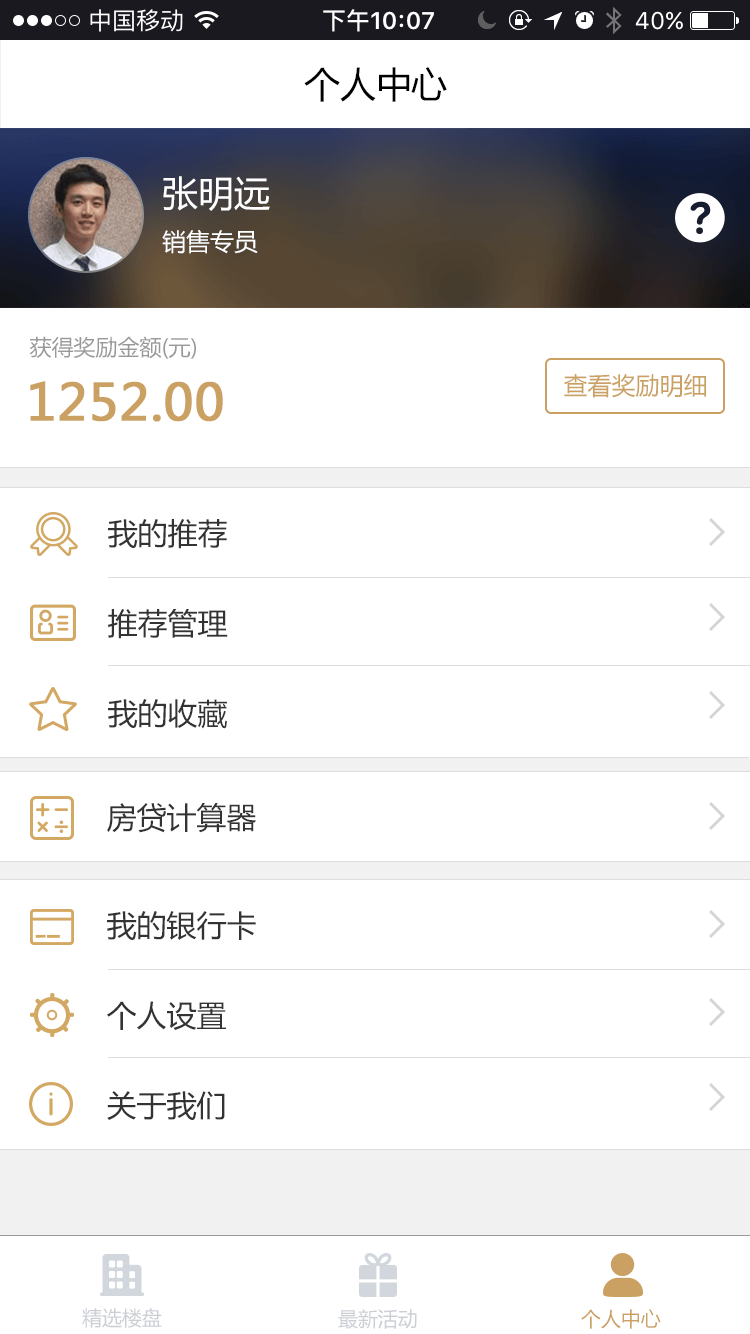
Task: Tap 张明远's profile avatar
Action: click(86, 215)
